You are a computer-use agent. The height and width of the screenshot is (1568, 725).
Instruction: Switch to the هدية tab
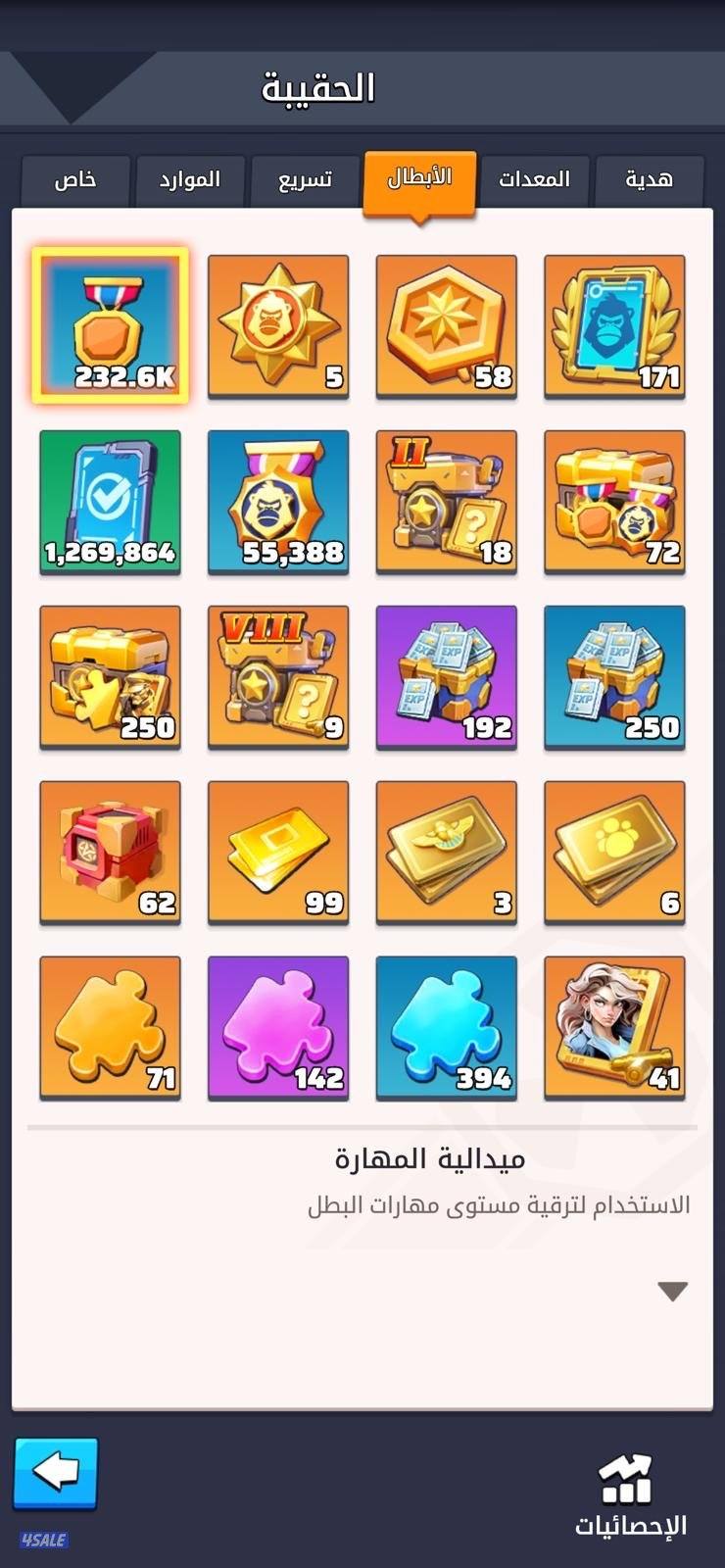tap(650, 180)
